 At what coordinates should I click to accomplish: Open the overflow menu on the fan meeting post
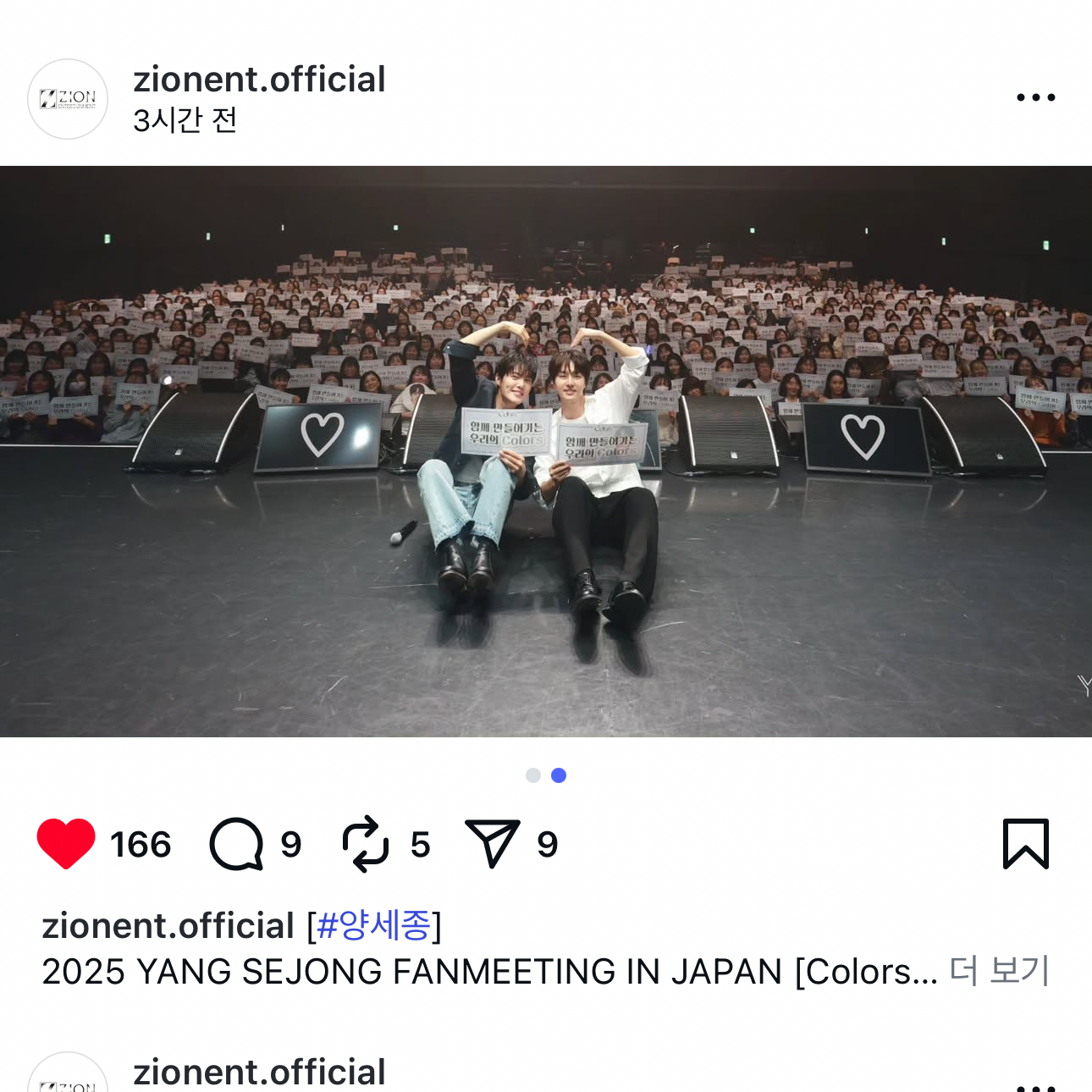click(x=1035, y=97)
